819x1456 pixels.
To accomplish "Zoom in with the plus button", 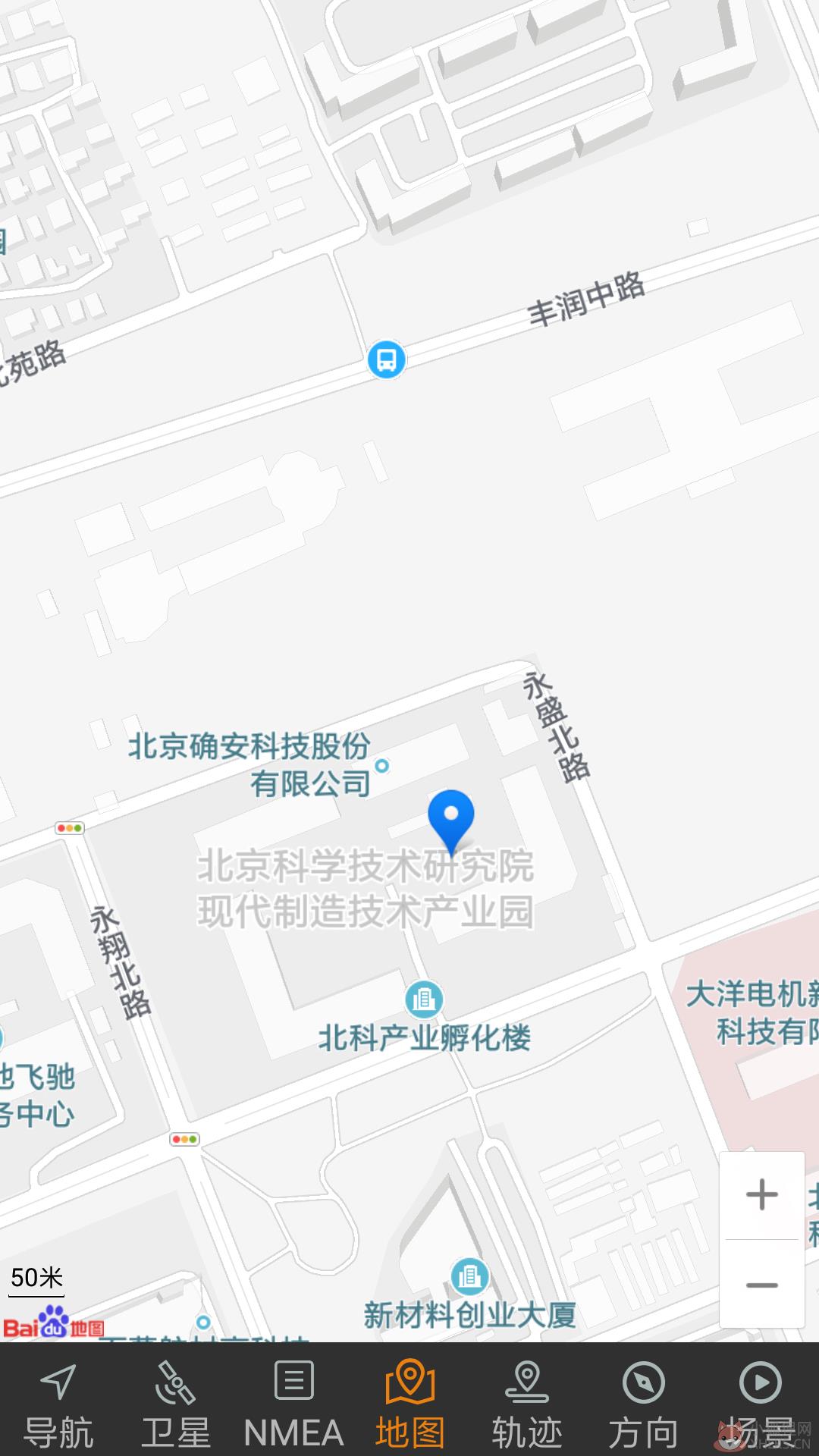I will pyautogui.click(x=761, y=1194).
